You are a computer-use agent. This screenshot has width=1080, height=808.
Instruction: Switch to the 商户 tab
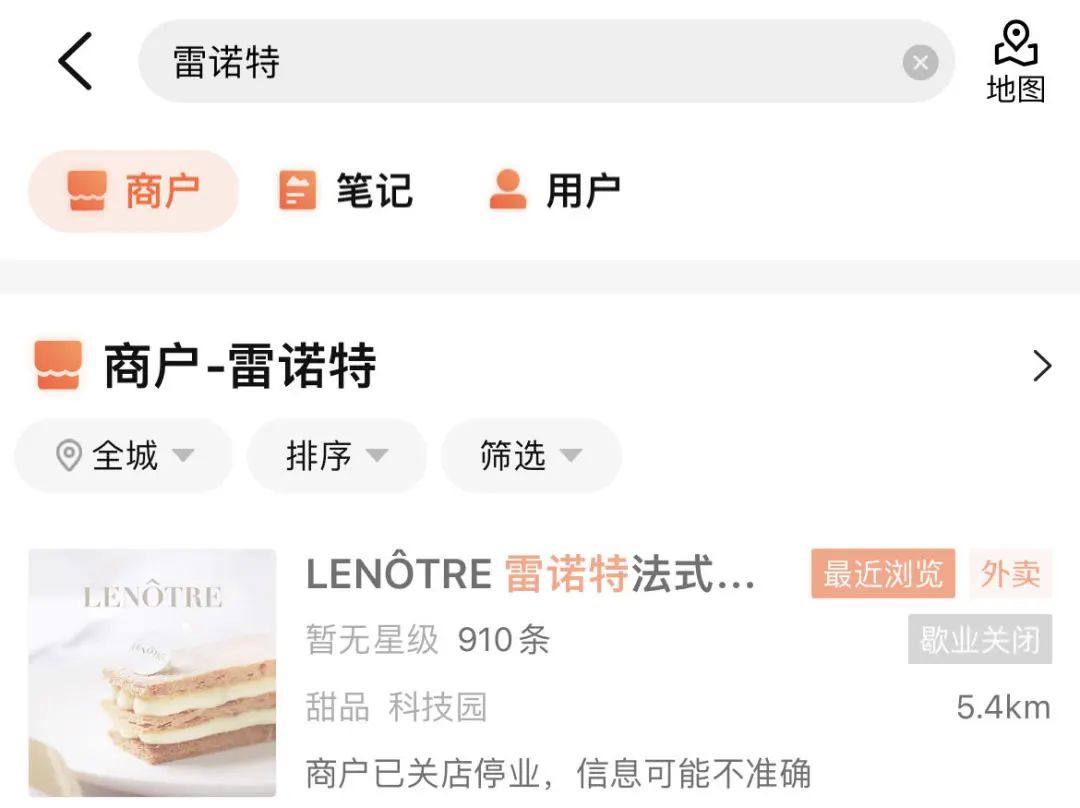[134, 191]
